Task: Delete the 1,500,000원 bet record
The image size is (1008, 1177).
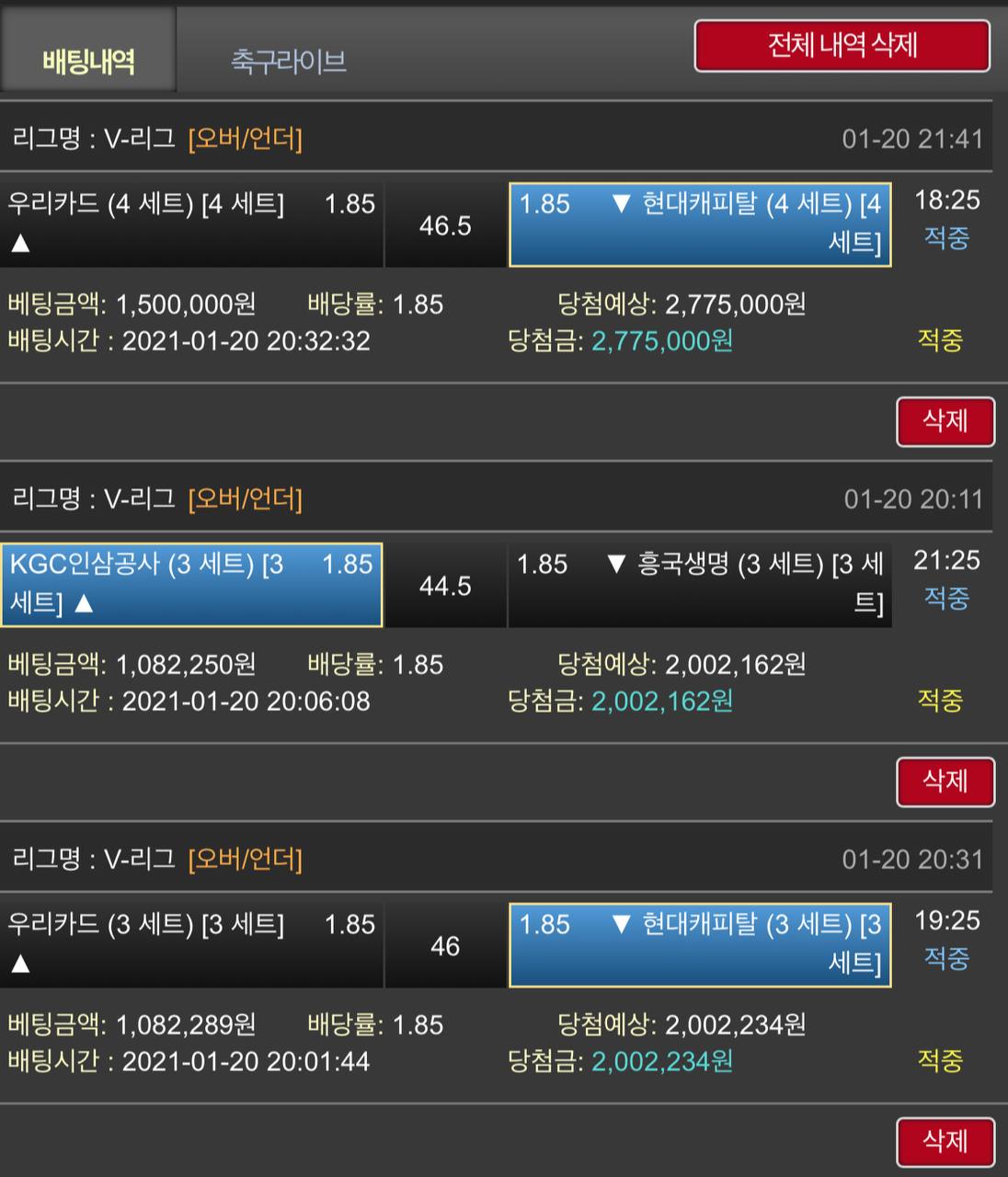Action: pyautogui.click(x=945, y=421)
